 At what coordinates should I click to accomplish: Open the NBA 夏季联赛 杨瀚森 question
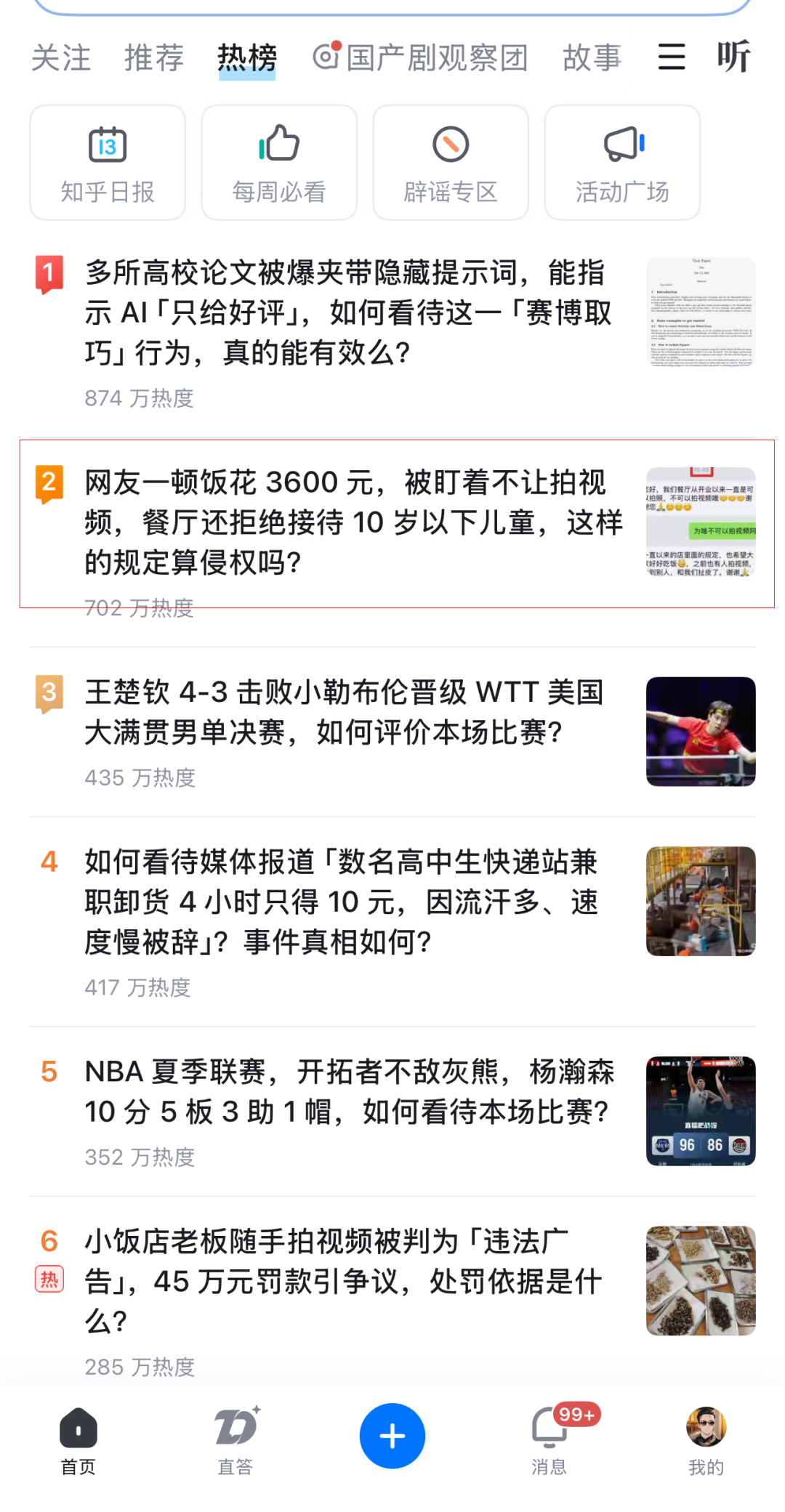click(349, 1092)
